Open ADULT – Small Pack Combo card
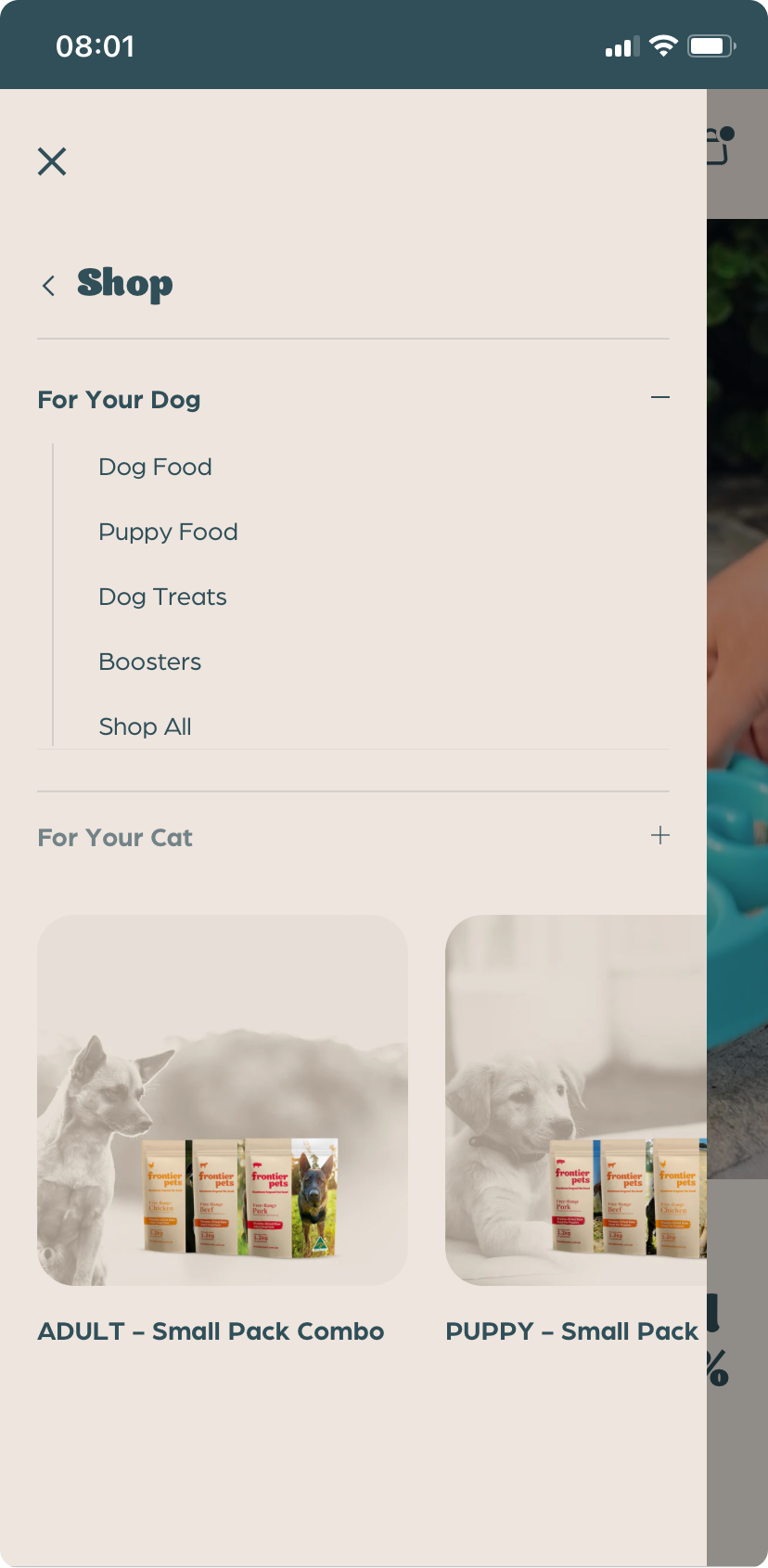Screen dimensions: 768x1568 (x=223, y=1100)
